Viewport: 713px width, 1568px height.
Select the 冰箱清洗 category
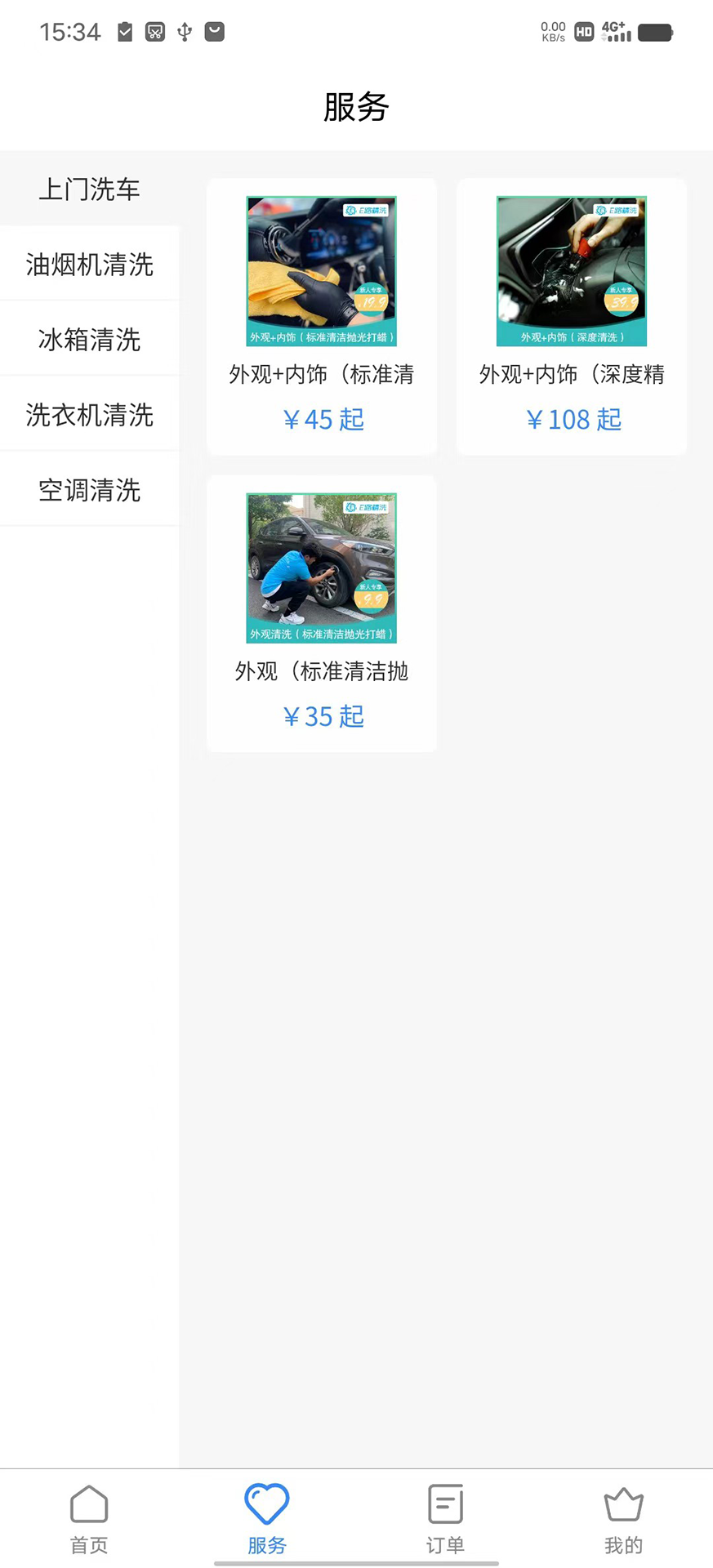pos(88,340)
